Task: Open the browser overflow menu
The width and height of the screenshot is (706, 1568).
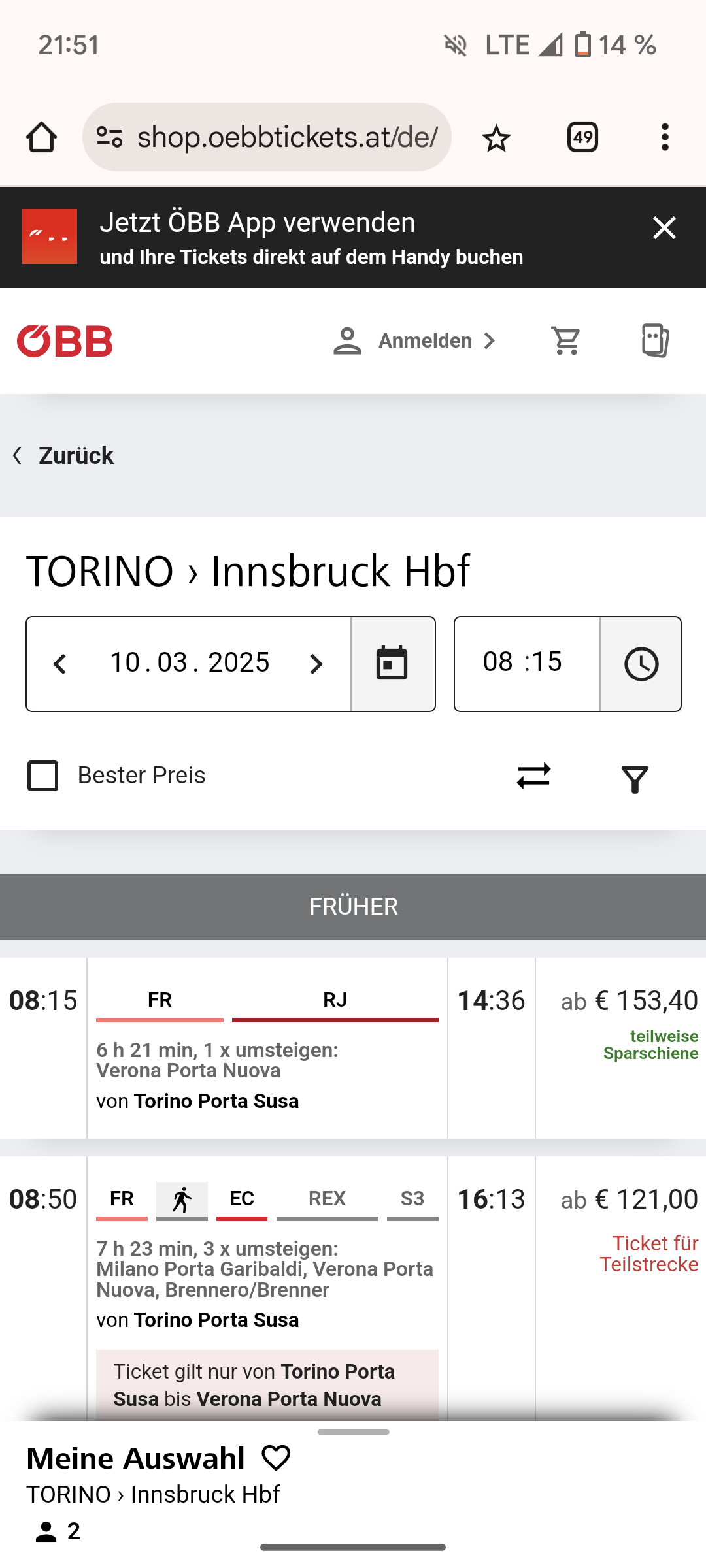Action: click(x=665, y=137)
